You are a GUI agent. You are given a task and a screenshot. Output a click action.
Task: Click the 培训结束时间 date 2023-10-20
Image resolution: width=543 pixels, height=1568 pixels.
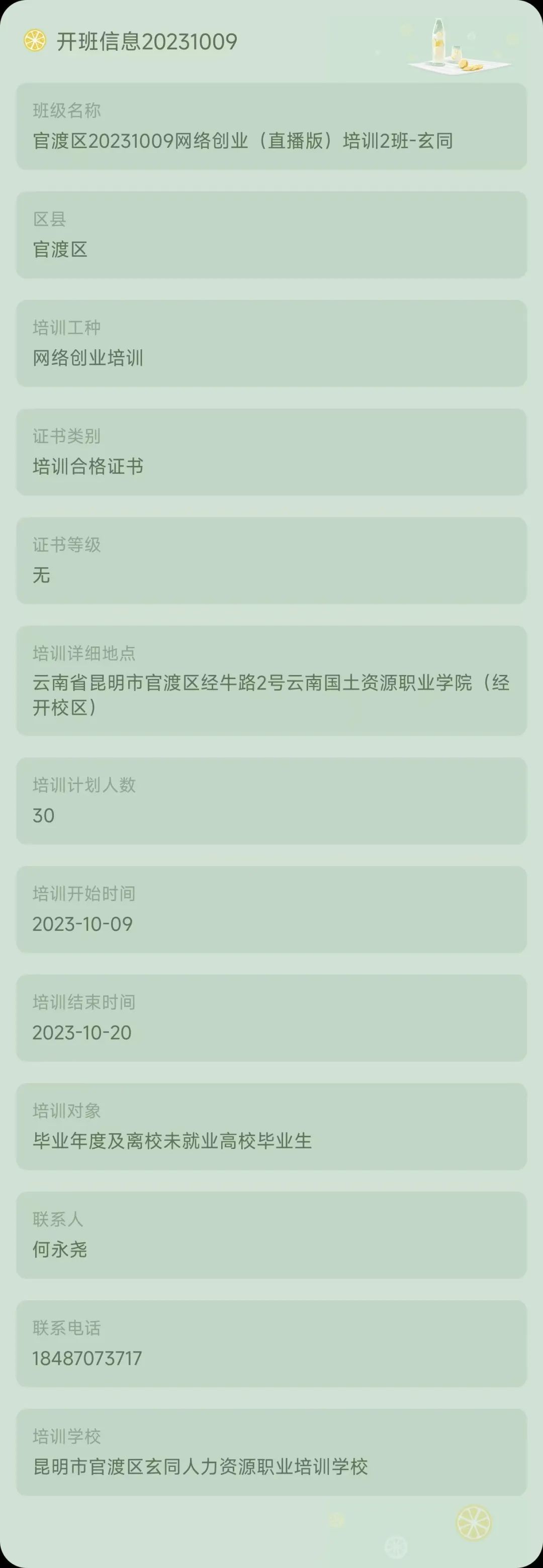82,1033
